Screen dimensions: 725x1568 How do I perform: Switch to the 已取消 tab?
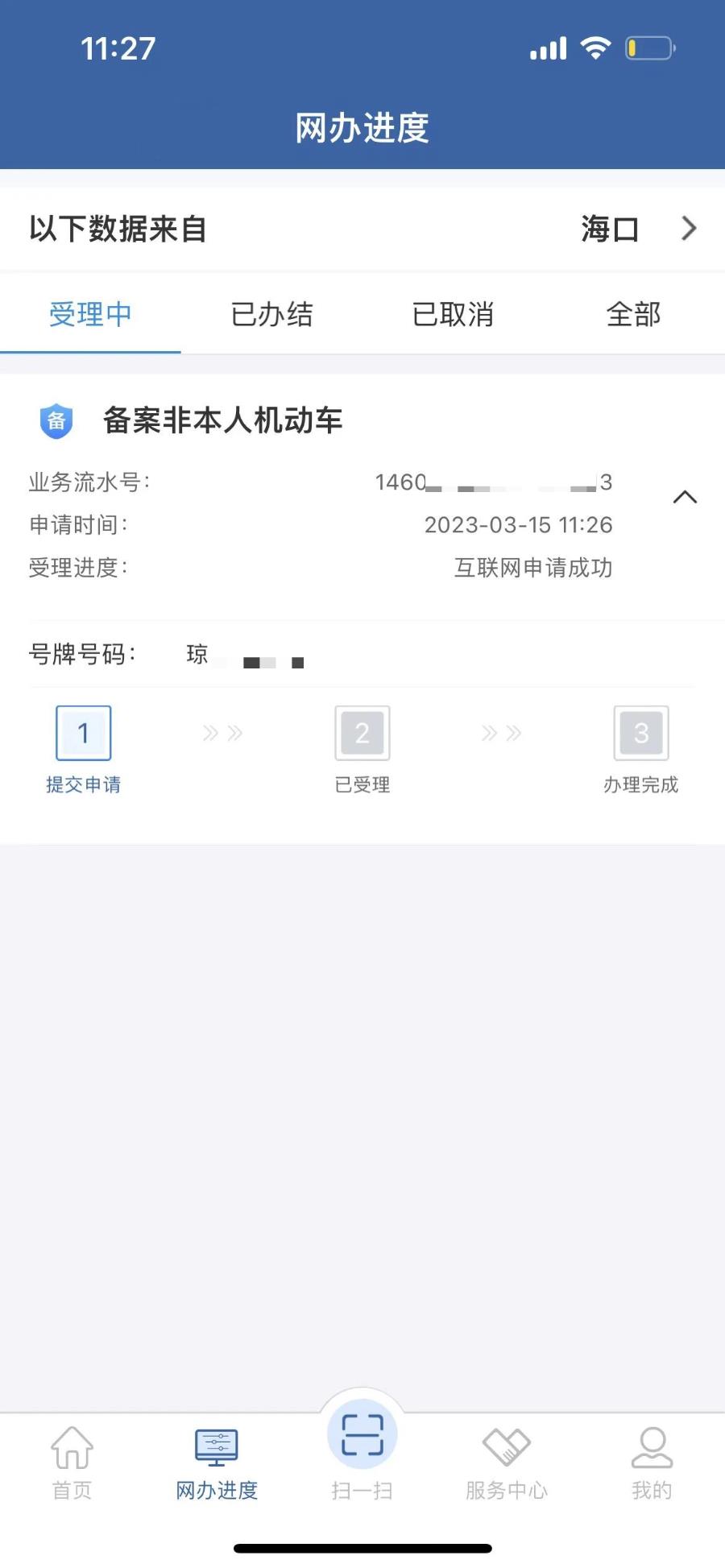(x=453, y=314)
